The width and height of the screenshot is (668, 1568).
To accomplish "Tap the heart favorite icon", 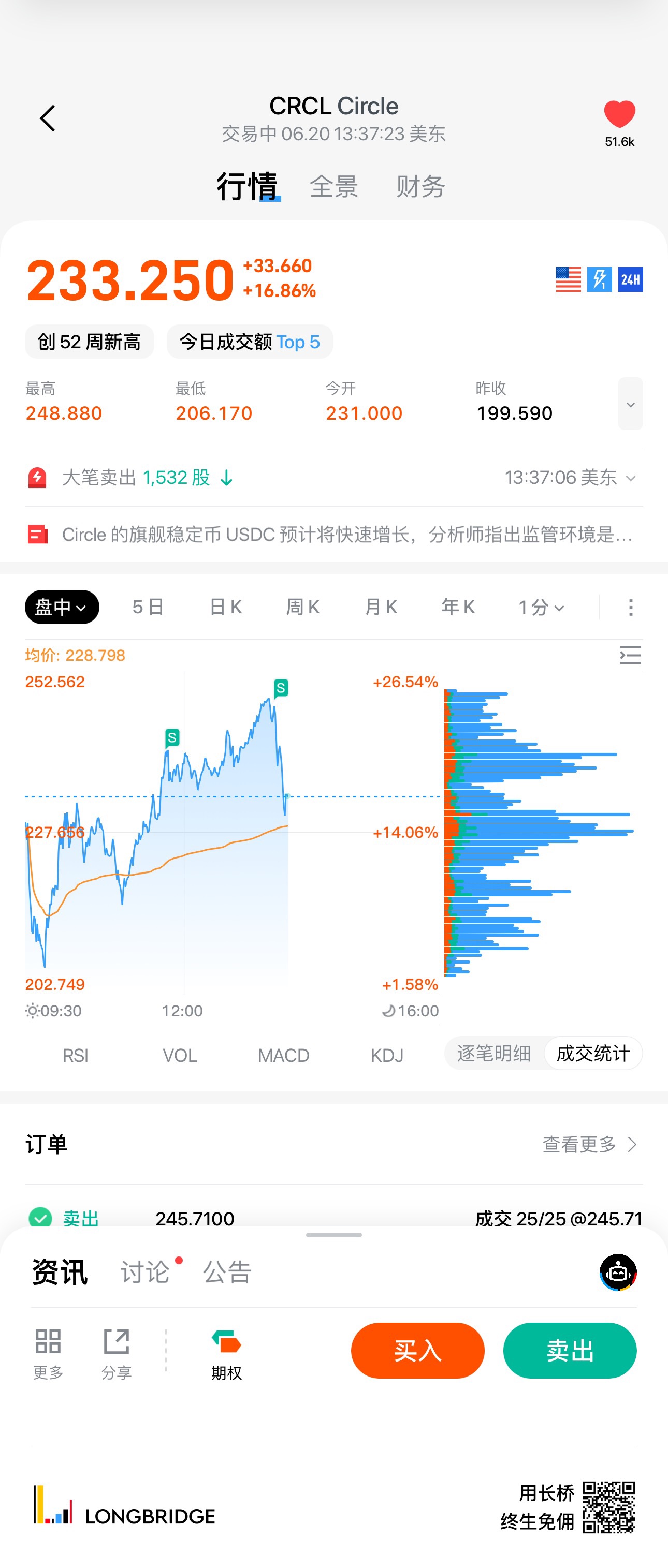I will (619, 114).
